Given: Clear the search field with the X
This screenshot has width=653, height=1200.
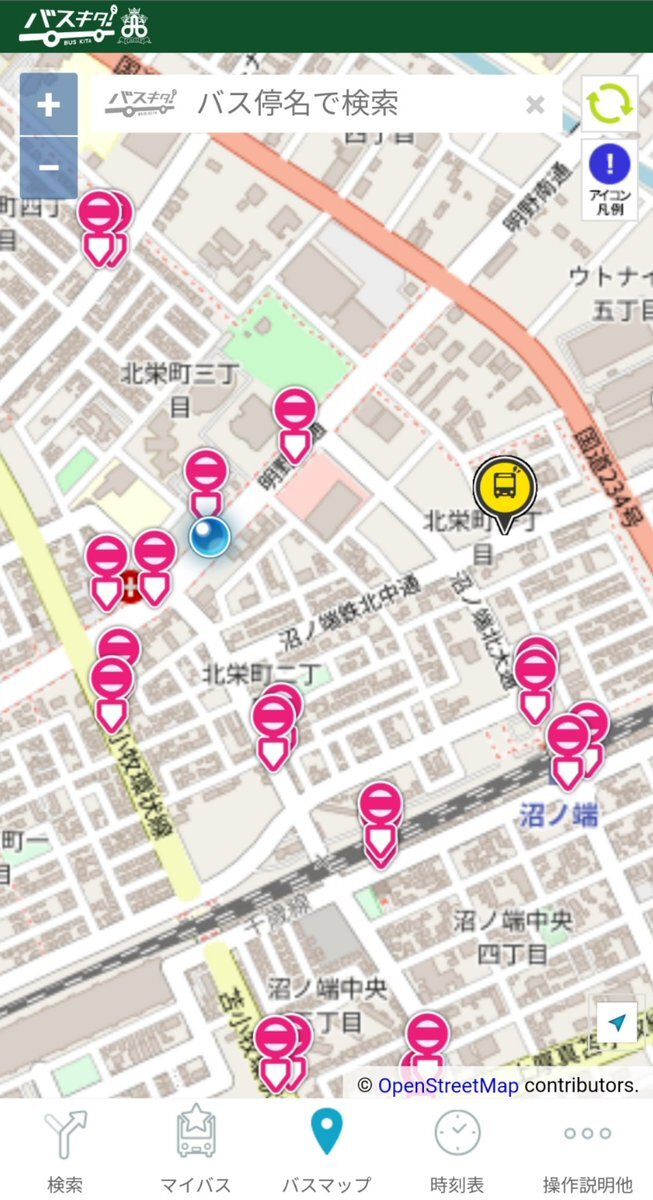Looking at the screenshot, I should 535,104.
